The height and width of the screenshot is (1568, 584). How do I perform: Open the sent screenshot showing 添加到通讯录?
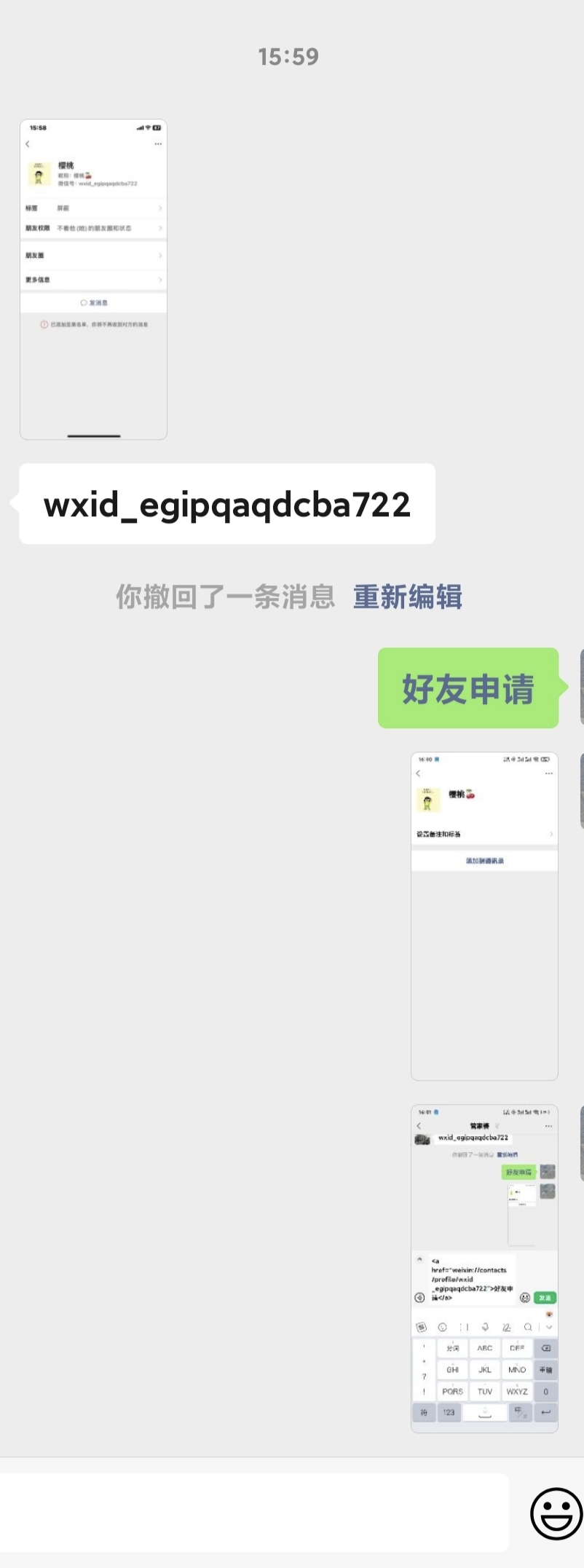[x=484, y=915]
